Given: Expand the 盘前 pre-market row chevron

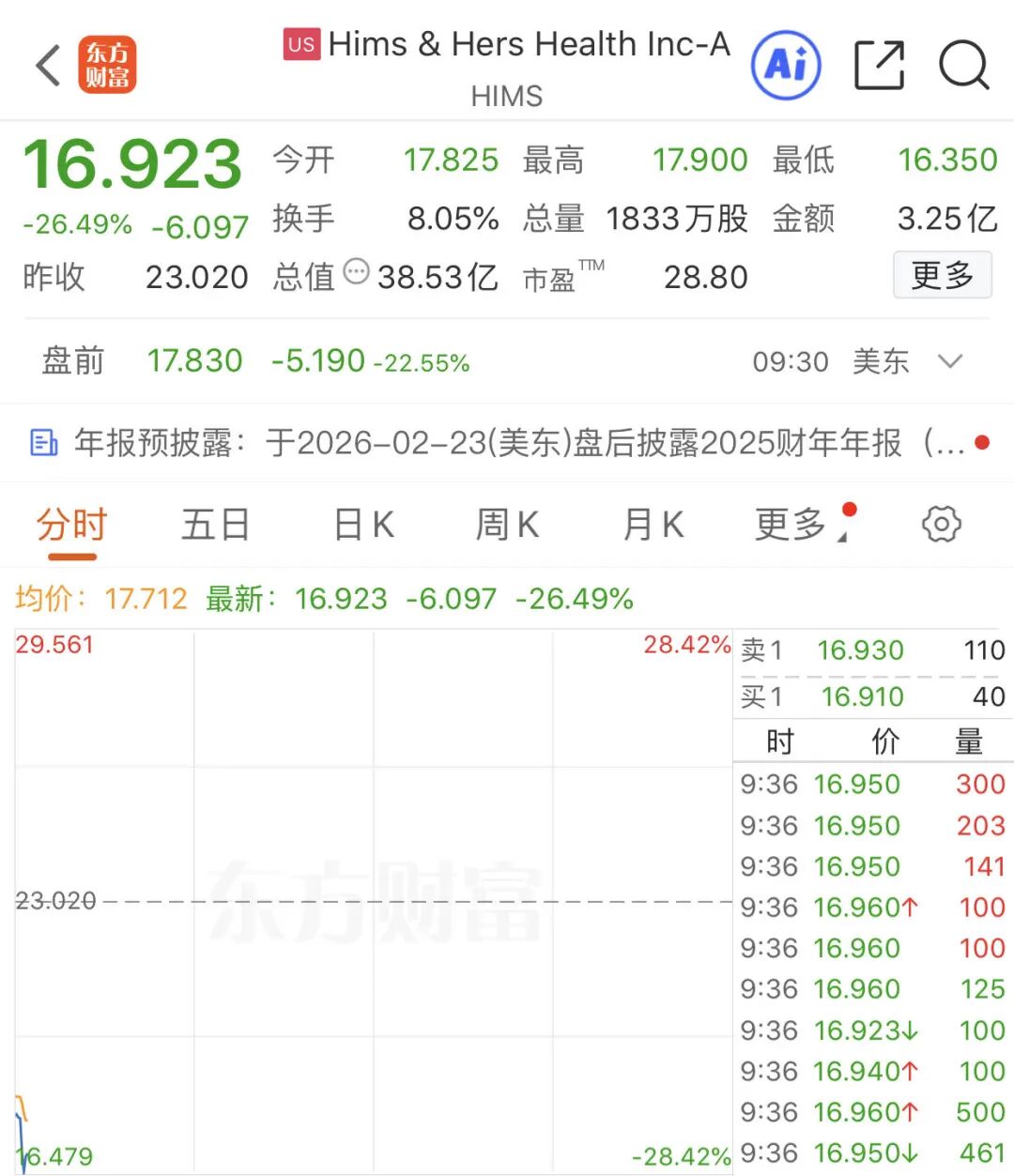Looking at the screenshot, I should coord(950,361).
